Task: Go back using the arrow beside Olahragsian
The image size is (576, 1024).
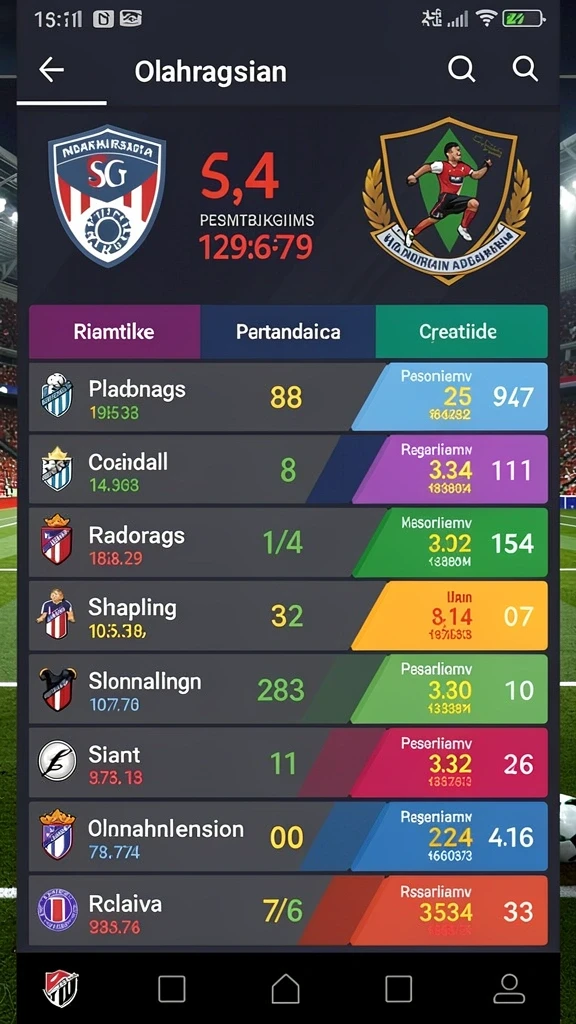Action: point(52,69)
